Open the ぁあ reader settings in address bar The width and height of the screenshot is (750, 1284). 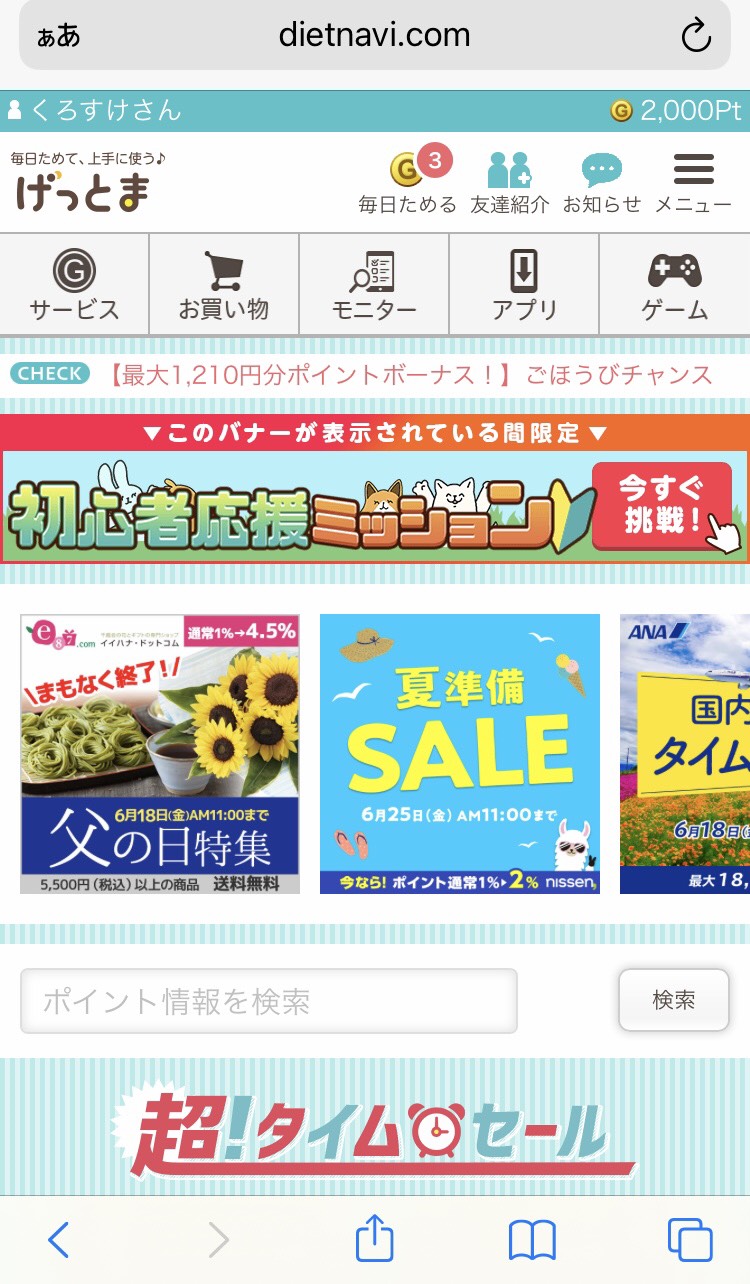click(x=59, y=37)
